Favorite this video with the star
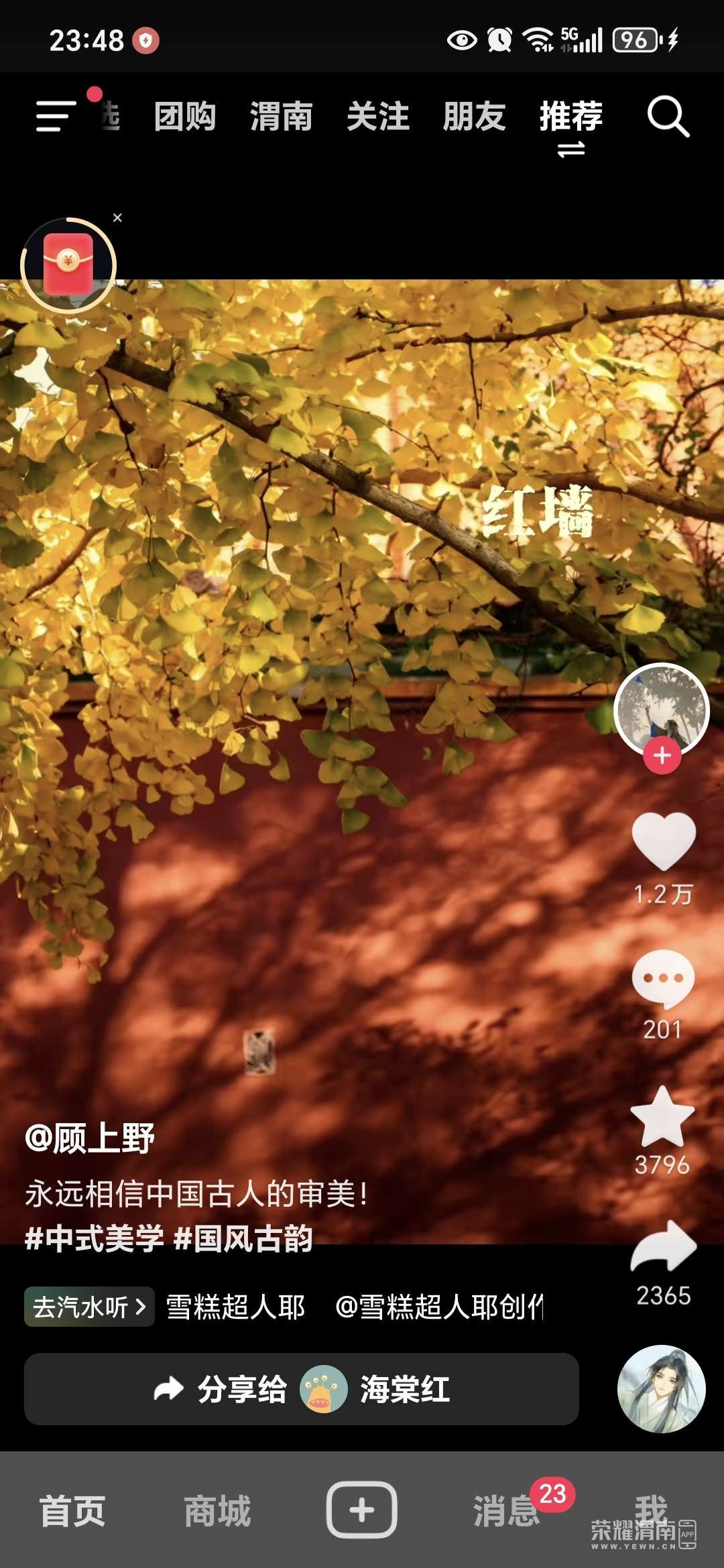The height and width of the screenshot is (1568, 724). [x=662, y=1118]
